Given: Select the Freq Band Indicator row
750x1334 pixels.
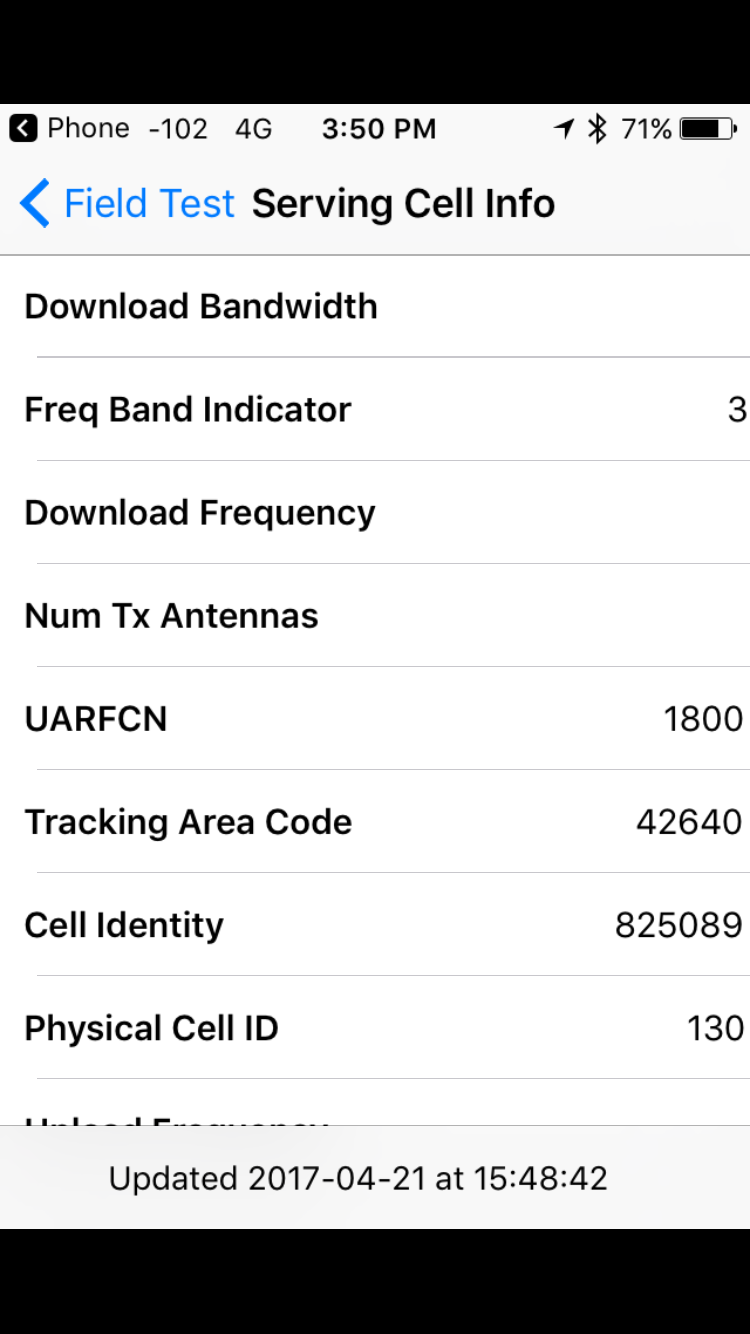Looking at the screenshot, I should tap(375, 409).
